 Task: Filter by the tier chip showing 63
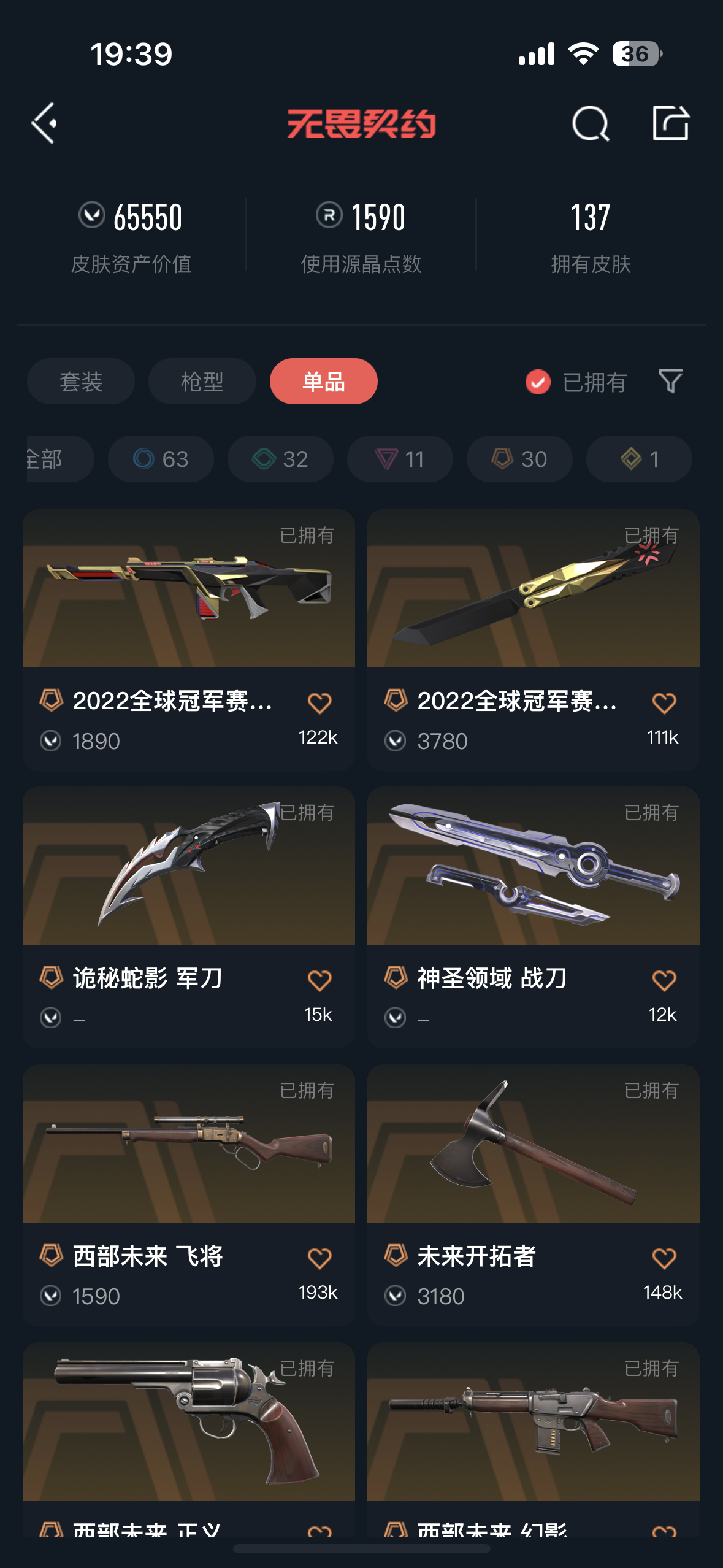(161, 459)
